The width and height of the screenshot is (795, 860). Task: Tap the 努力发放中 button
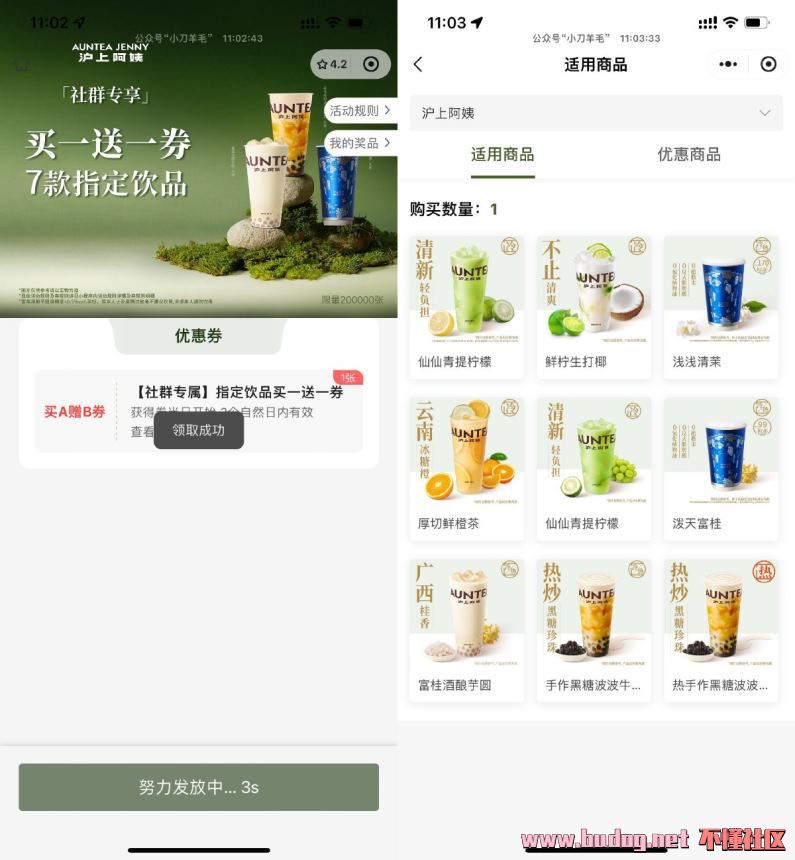click(x=198, y=787)
